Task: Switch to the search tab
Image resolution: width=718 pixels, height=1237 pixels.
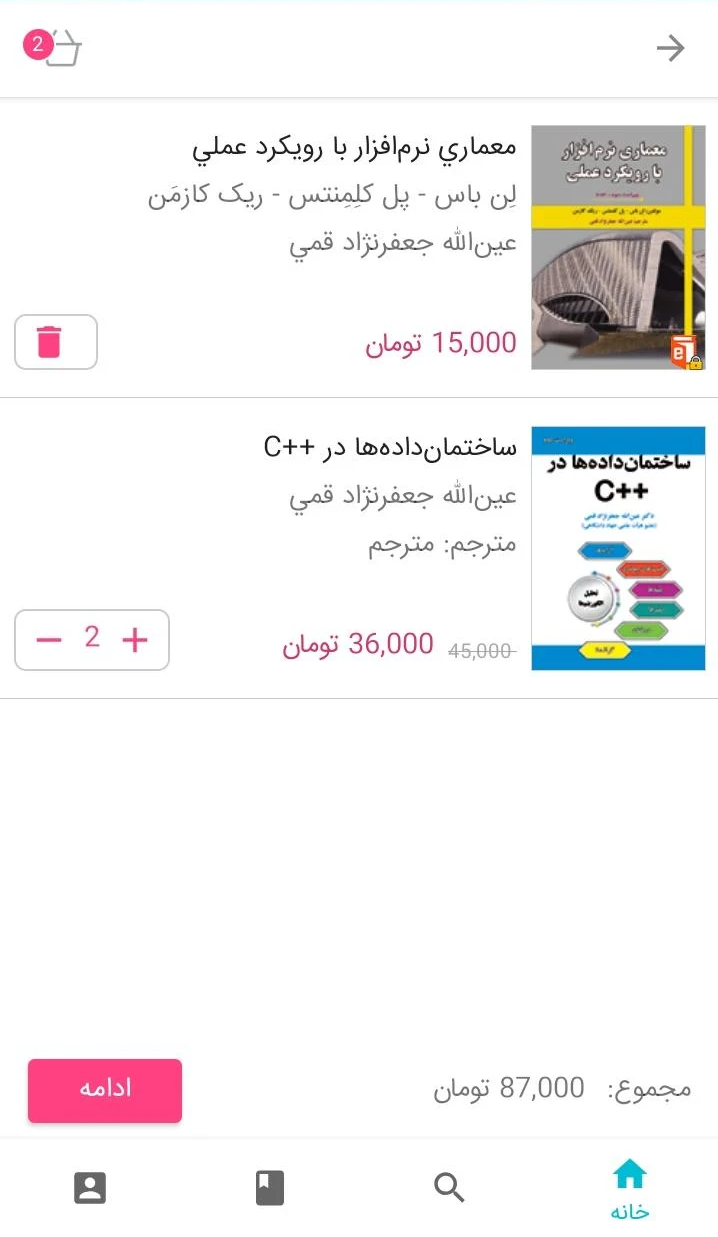Action: 449,1188
